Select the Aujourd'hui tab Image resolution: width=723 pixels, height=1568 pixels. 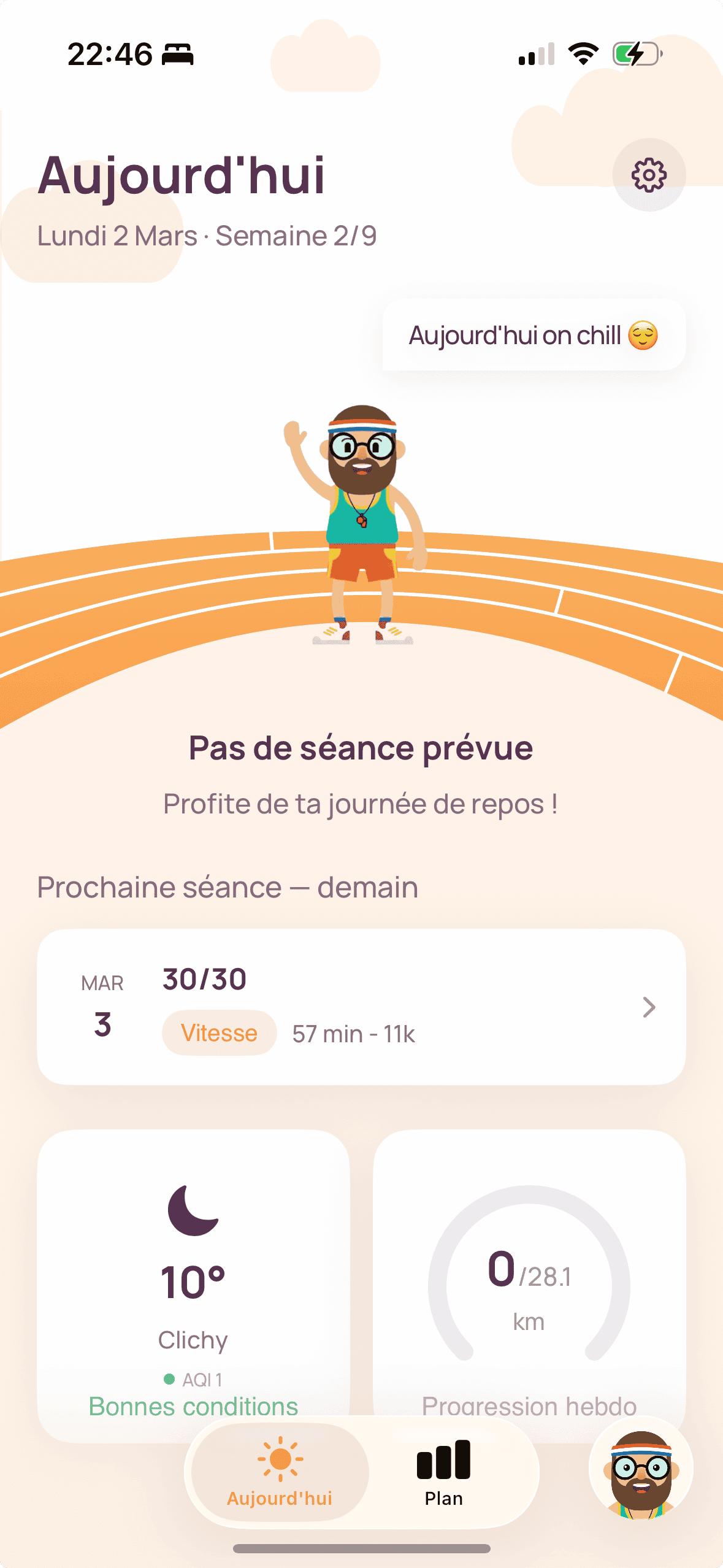(x=280, y=1472)
